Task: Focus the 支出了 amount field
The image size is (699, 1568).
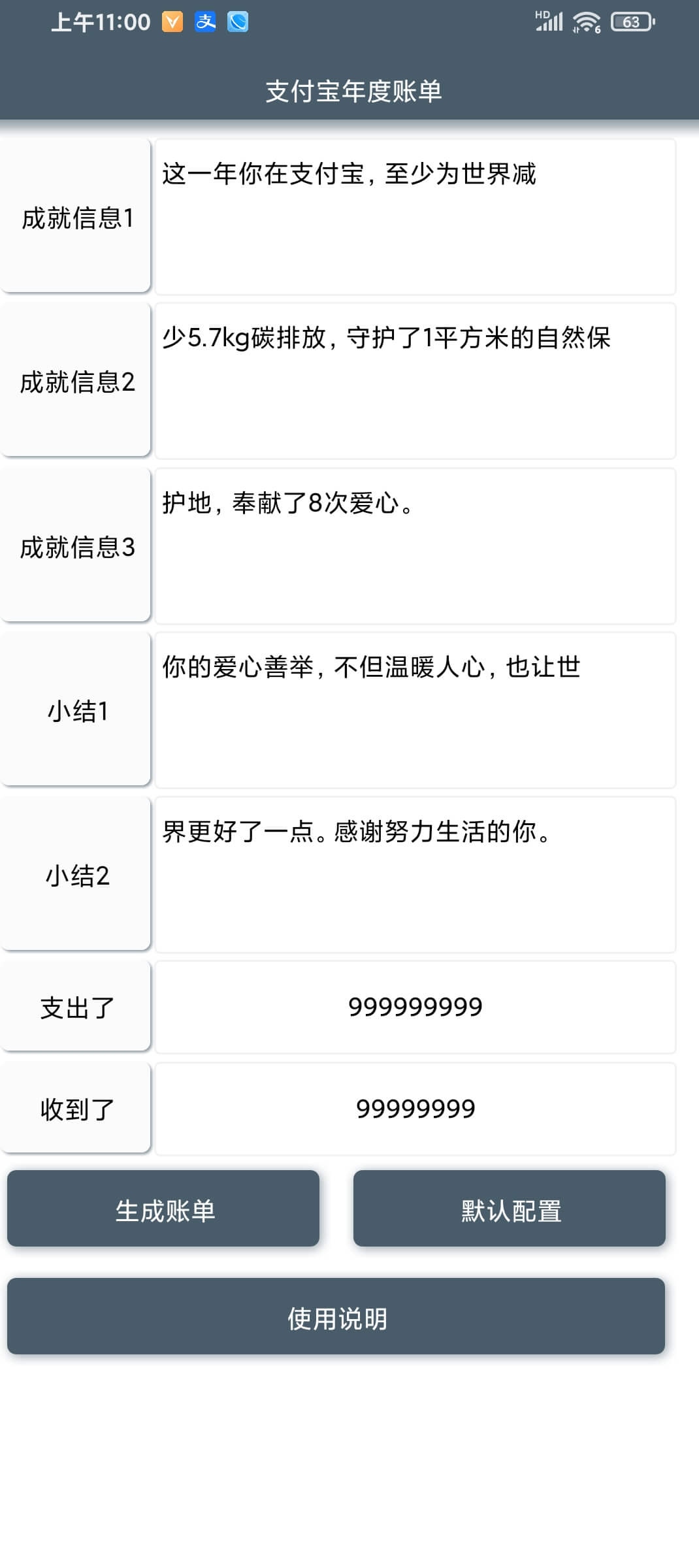Action: point(415,1007)
